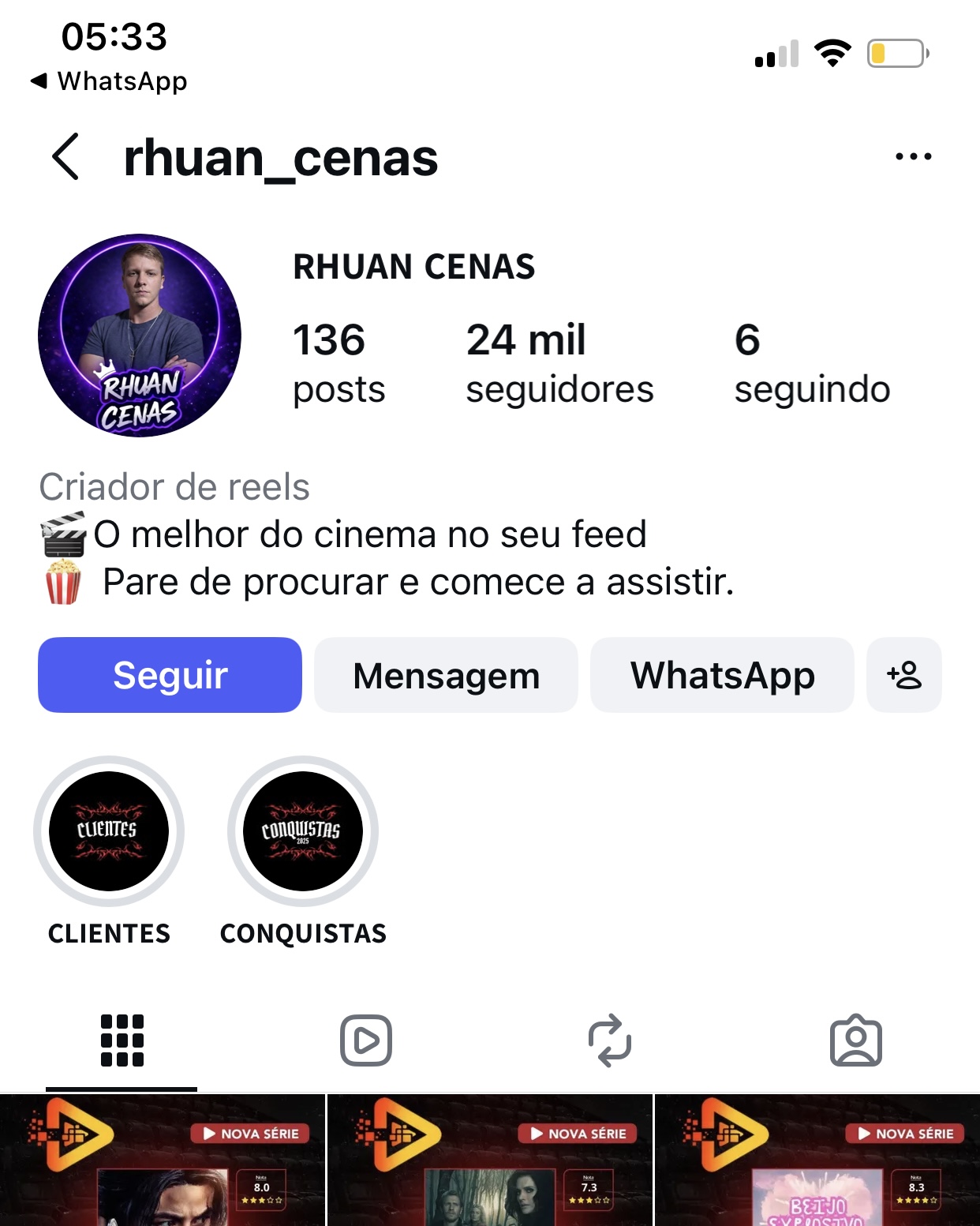
Task: Select the reposts tab icon
Action: pyautogui.click(x=610, y=1040)
